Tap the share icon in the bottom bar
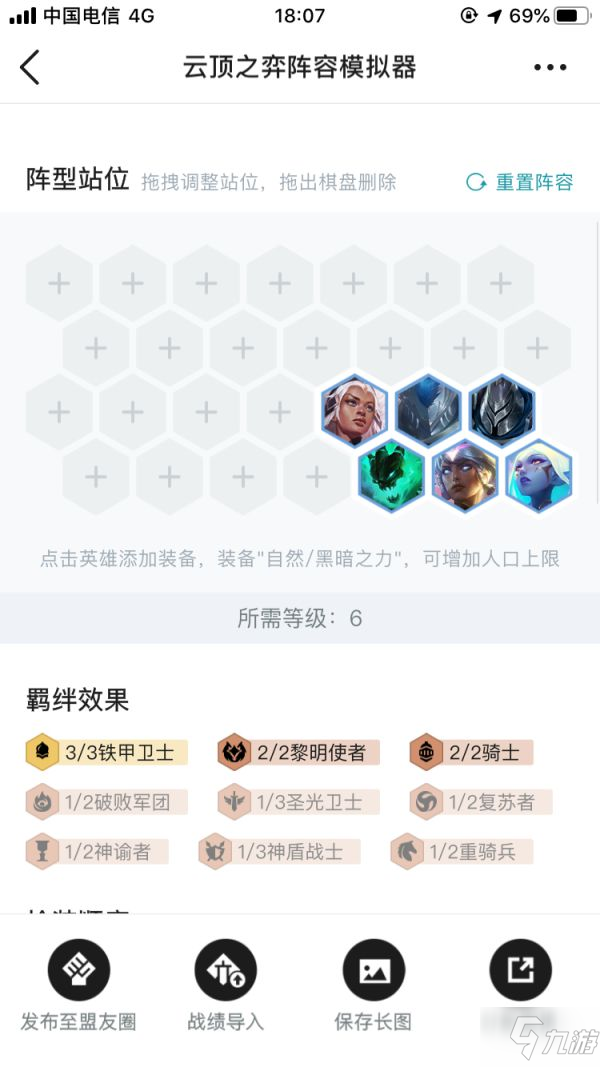The height and width of the screenshot is (1067, 600). click(520, 972)
